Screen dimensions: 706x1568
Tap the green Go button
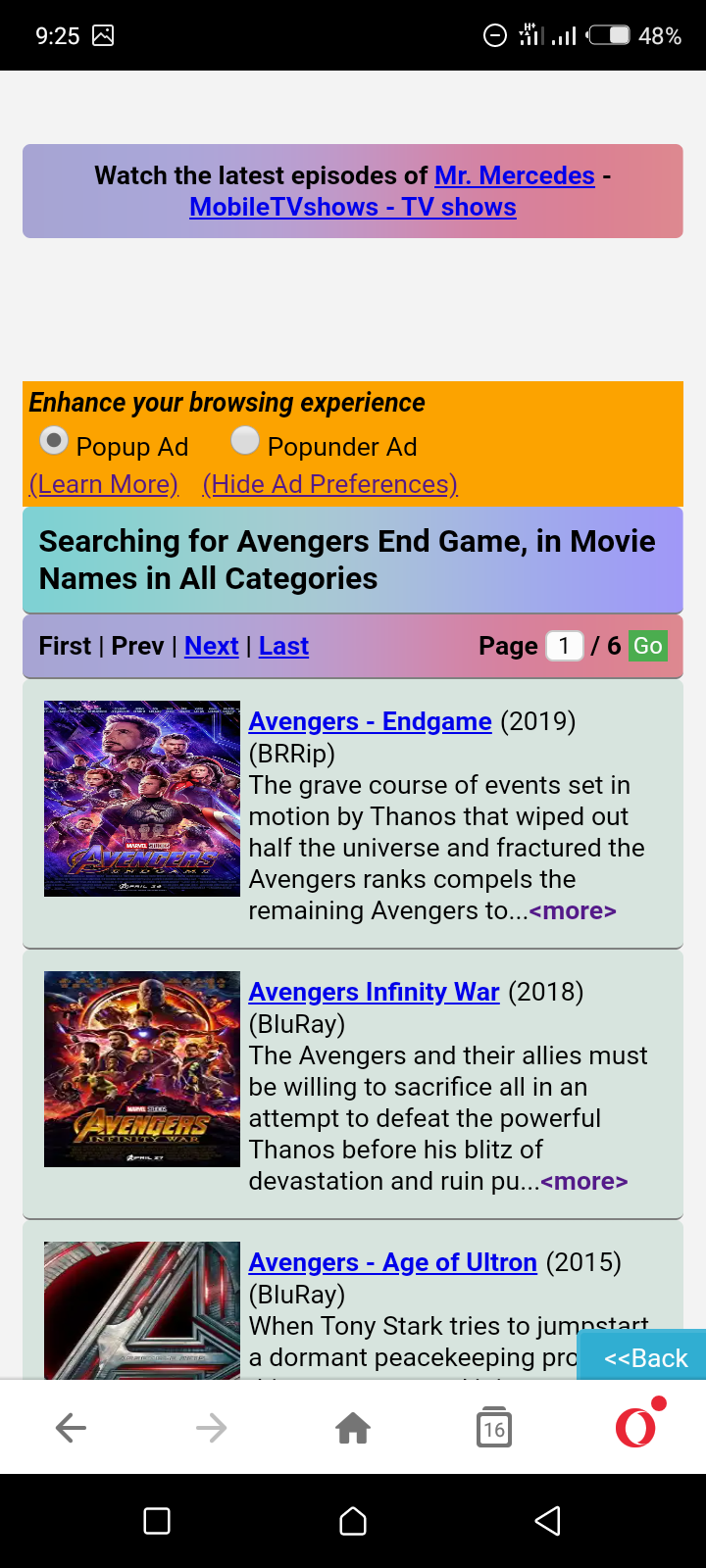(648, 646)
